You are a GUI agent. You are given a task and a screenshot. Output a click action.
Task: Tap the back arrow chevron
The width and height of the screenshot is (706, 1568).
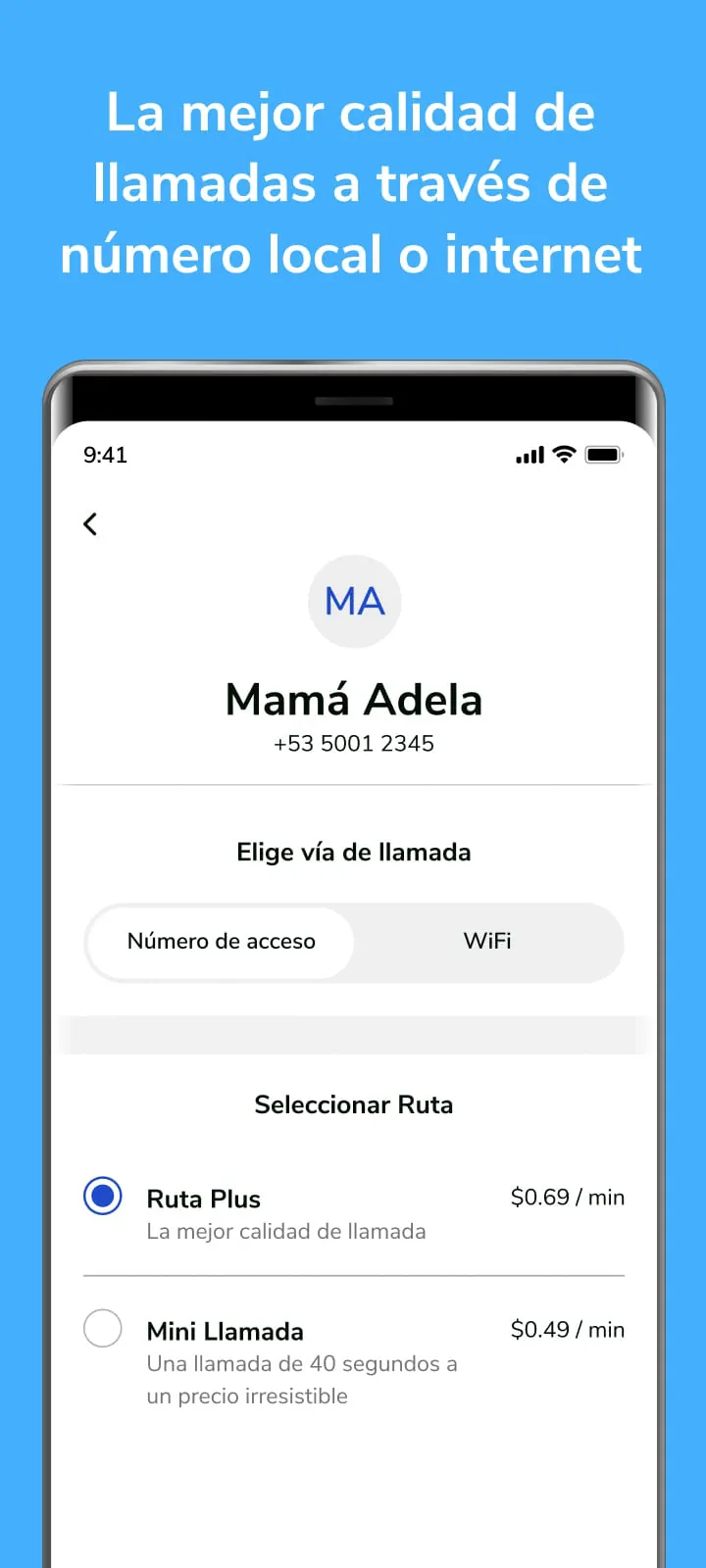(x=90, y=524)
